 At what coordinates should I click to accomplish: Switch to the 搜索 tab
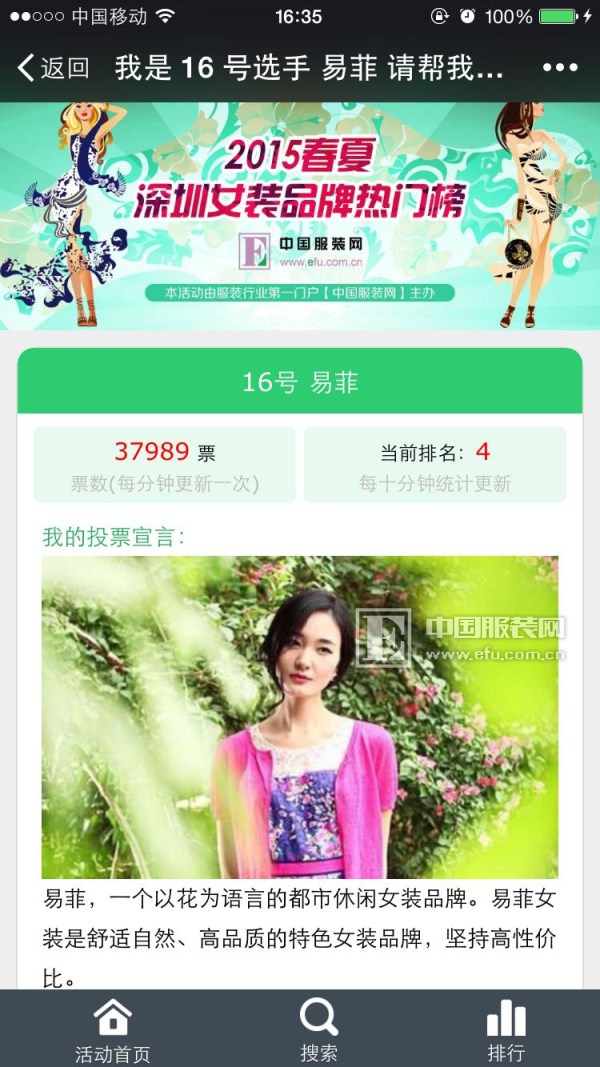point(319,1030)
